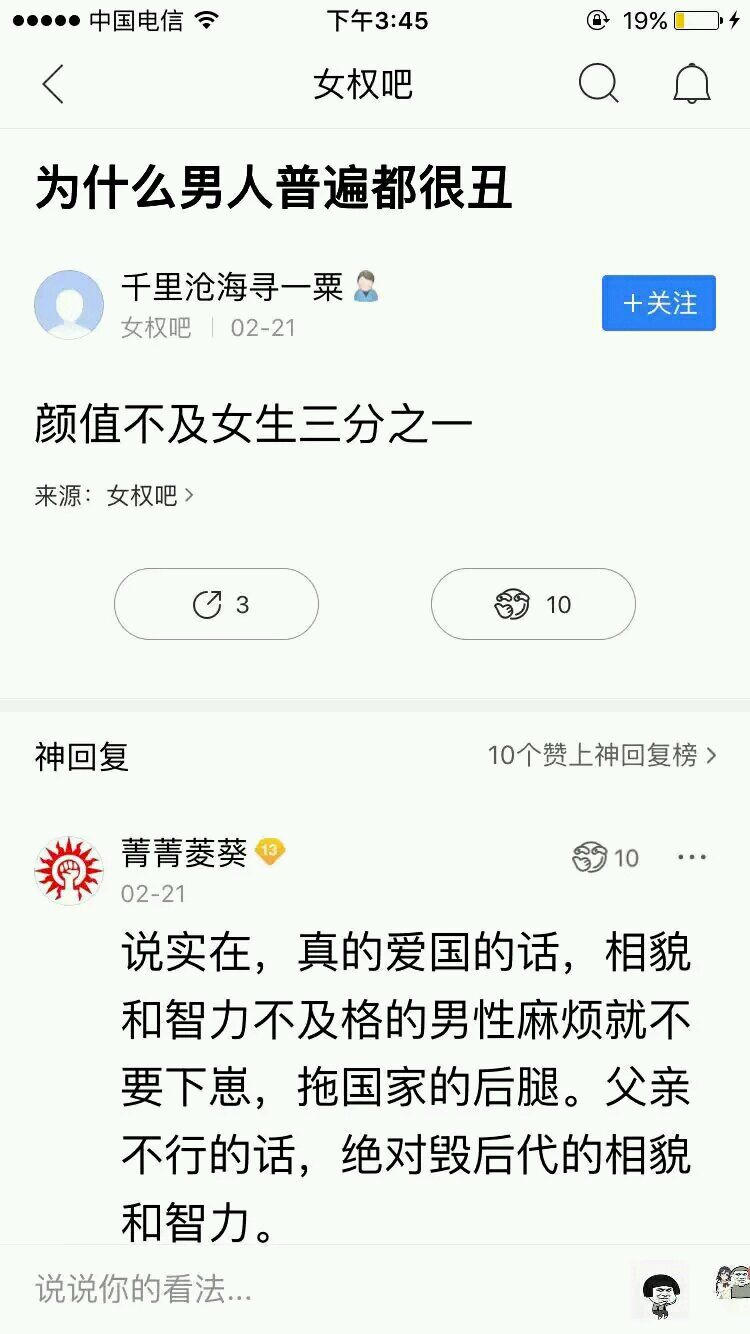
Task: Like 菁菁菱葵's reply
Action: 605,858
